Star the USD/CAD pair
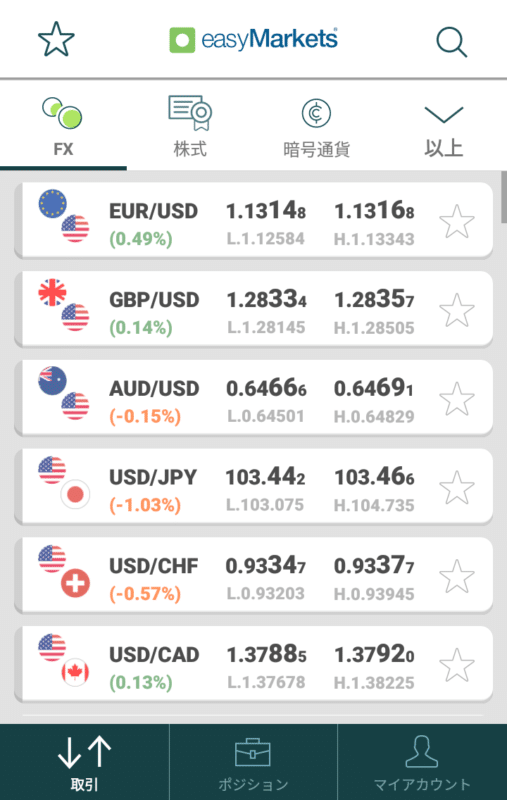The width and height of the screenshot is (507, 800). point(457,665)
